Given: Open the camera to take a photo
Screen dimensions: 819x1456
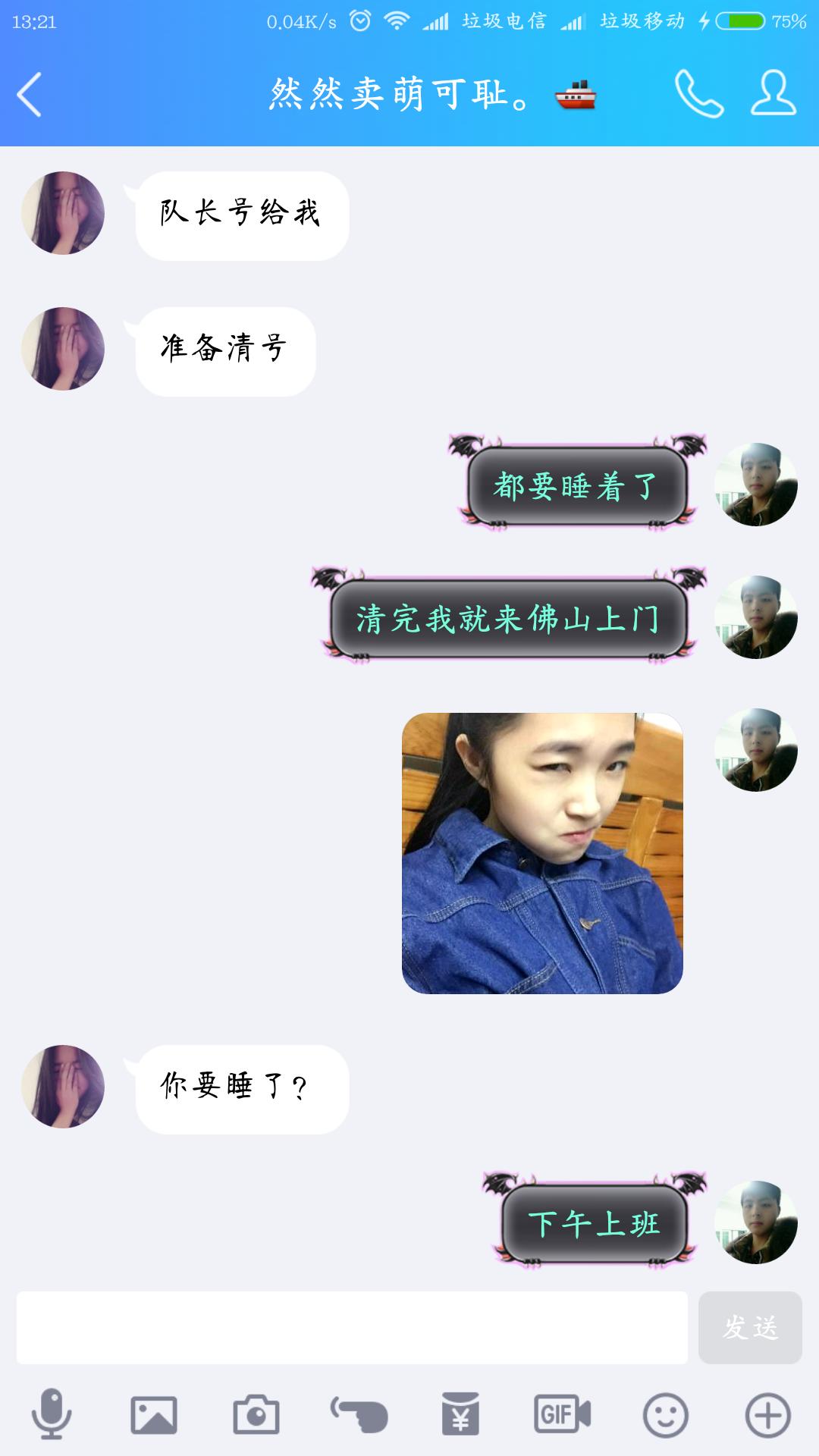Looking at the screenshot, I should pos(256,1414).
